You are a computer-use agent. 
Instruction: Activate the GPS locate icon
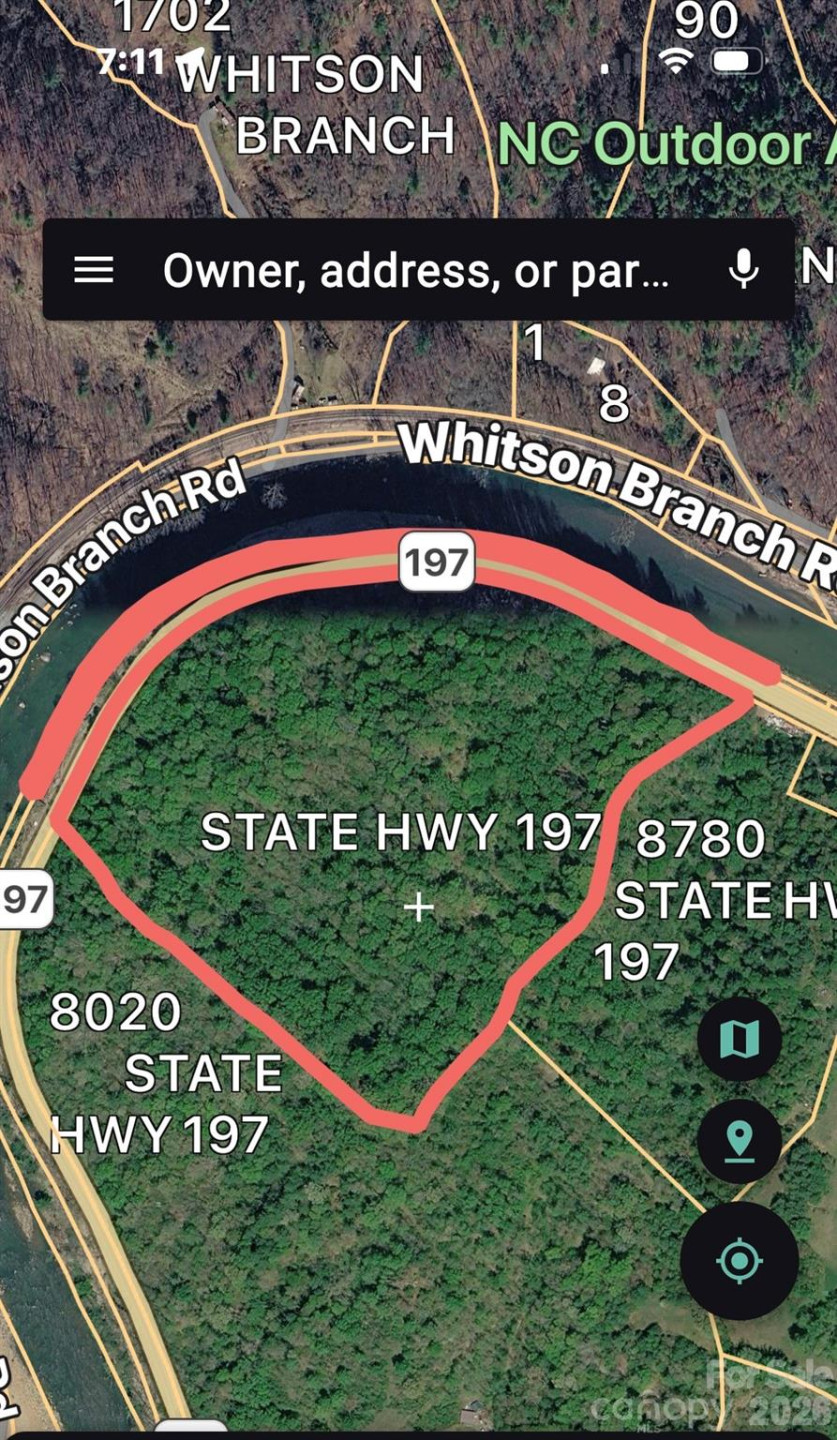739,1262
